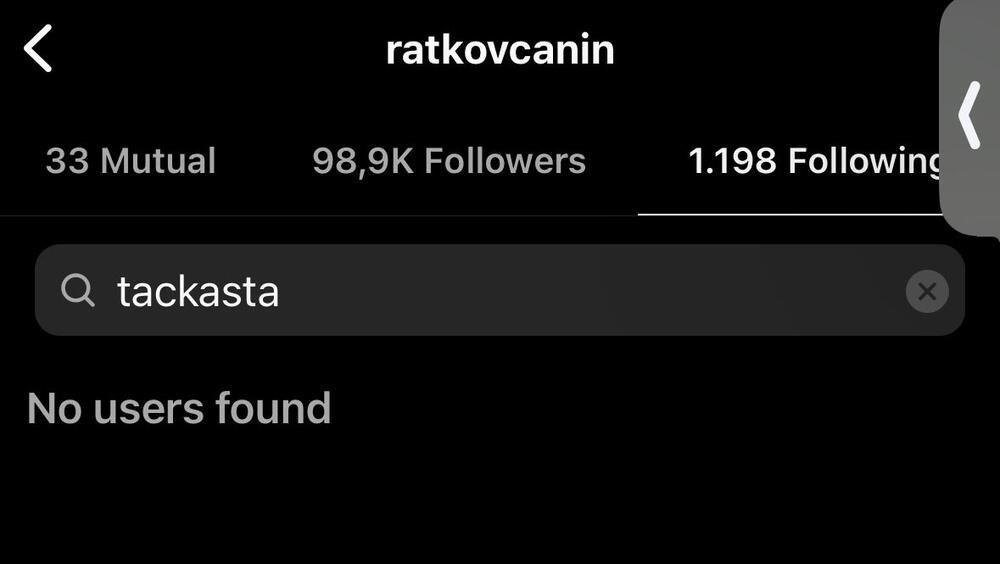Viewport: 1000px width, 564px height.
Task: Switch to the 33 Mutual tab
Action: [x=131, y=161]
